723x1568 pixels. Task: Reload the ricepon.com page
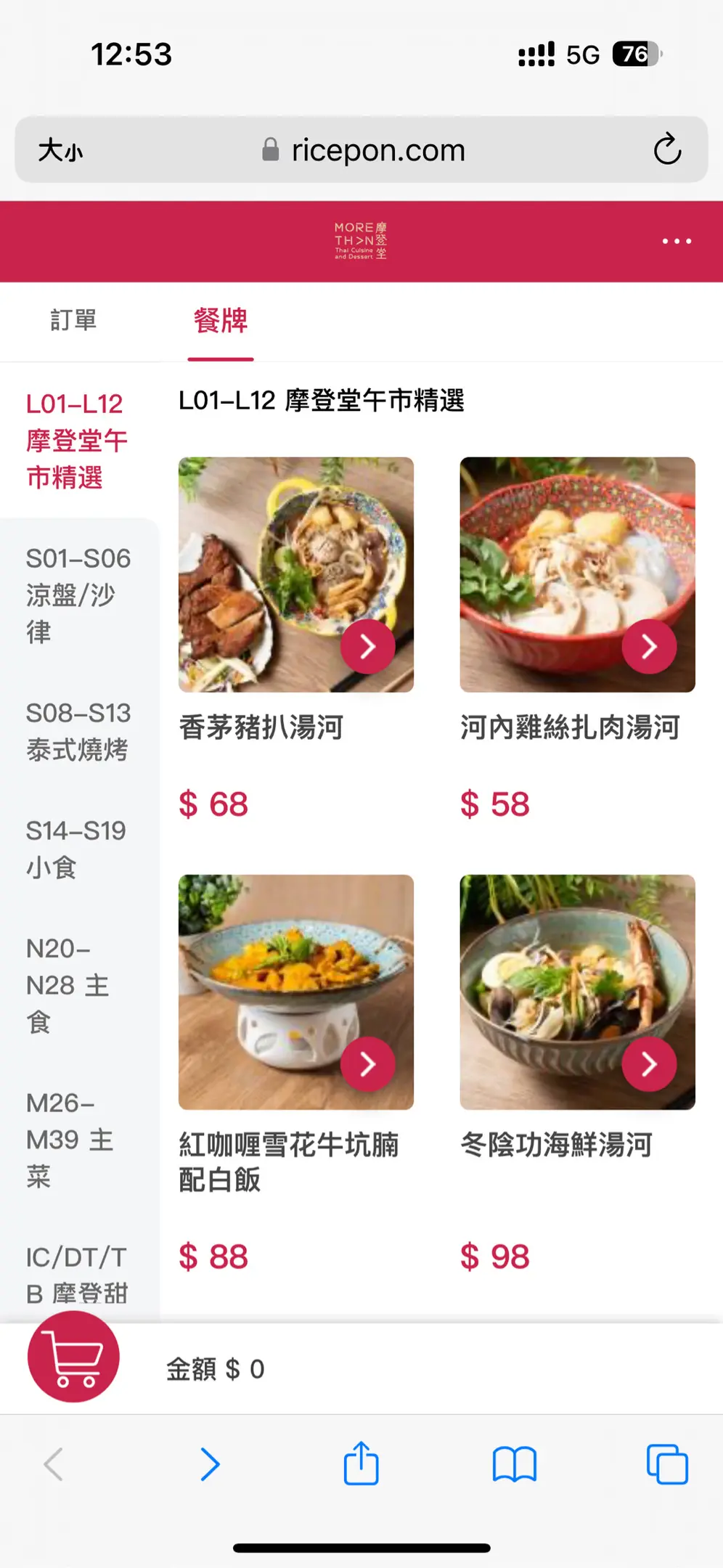pos(667,150)
